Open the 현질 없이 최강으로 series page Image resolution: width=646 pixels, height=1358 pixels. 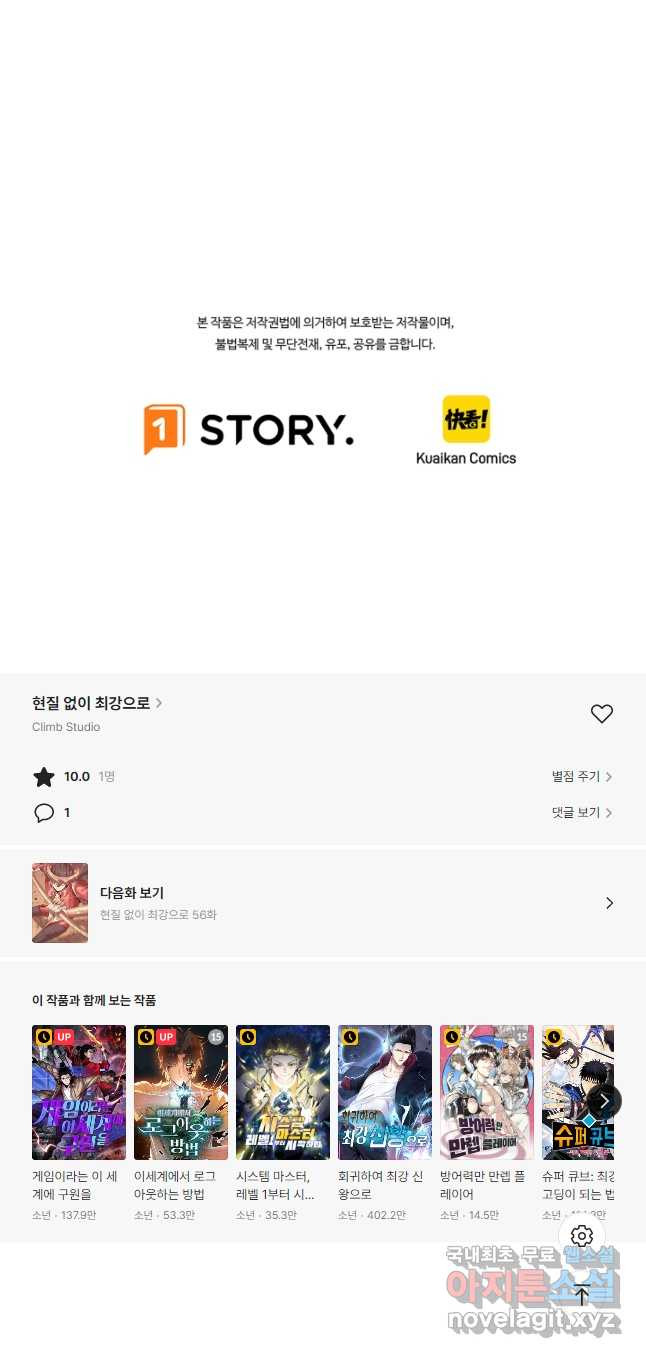pos(96,703)
